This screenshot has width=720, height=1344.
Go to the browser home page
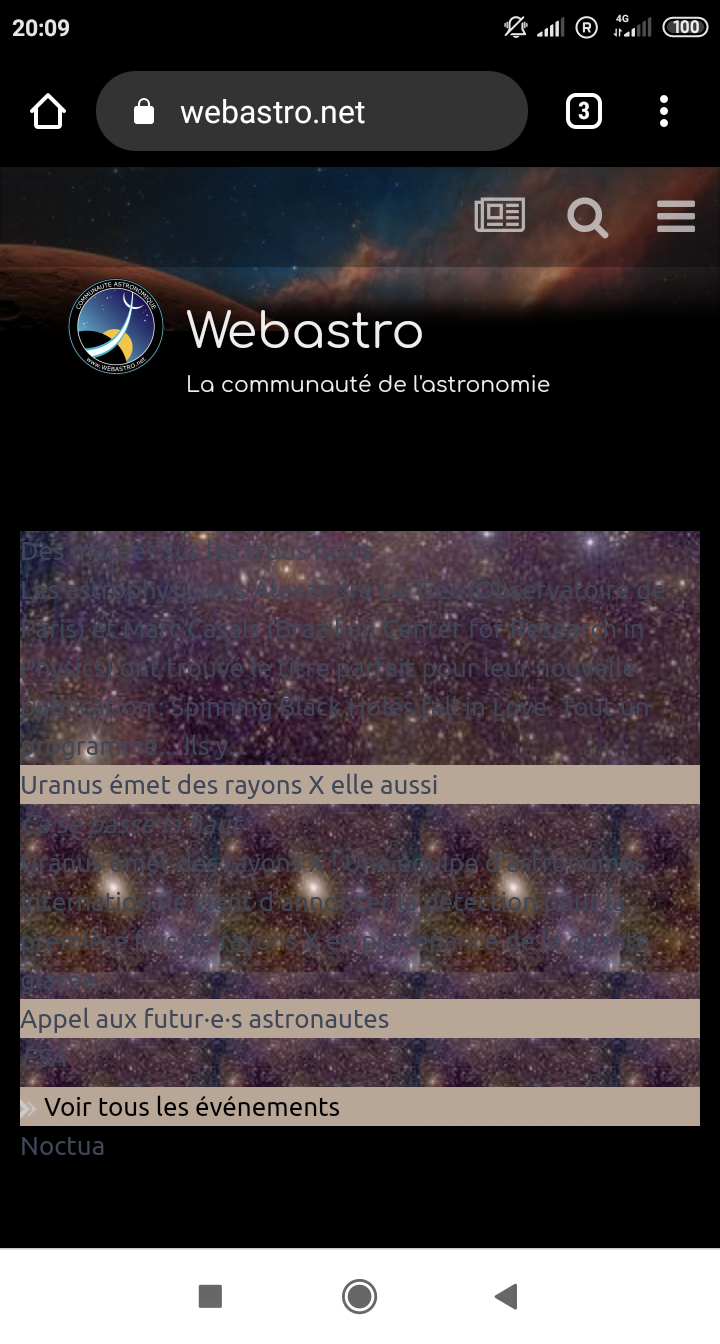tap(48, 112)
